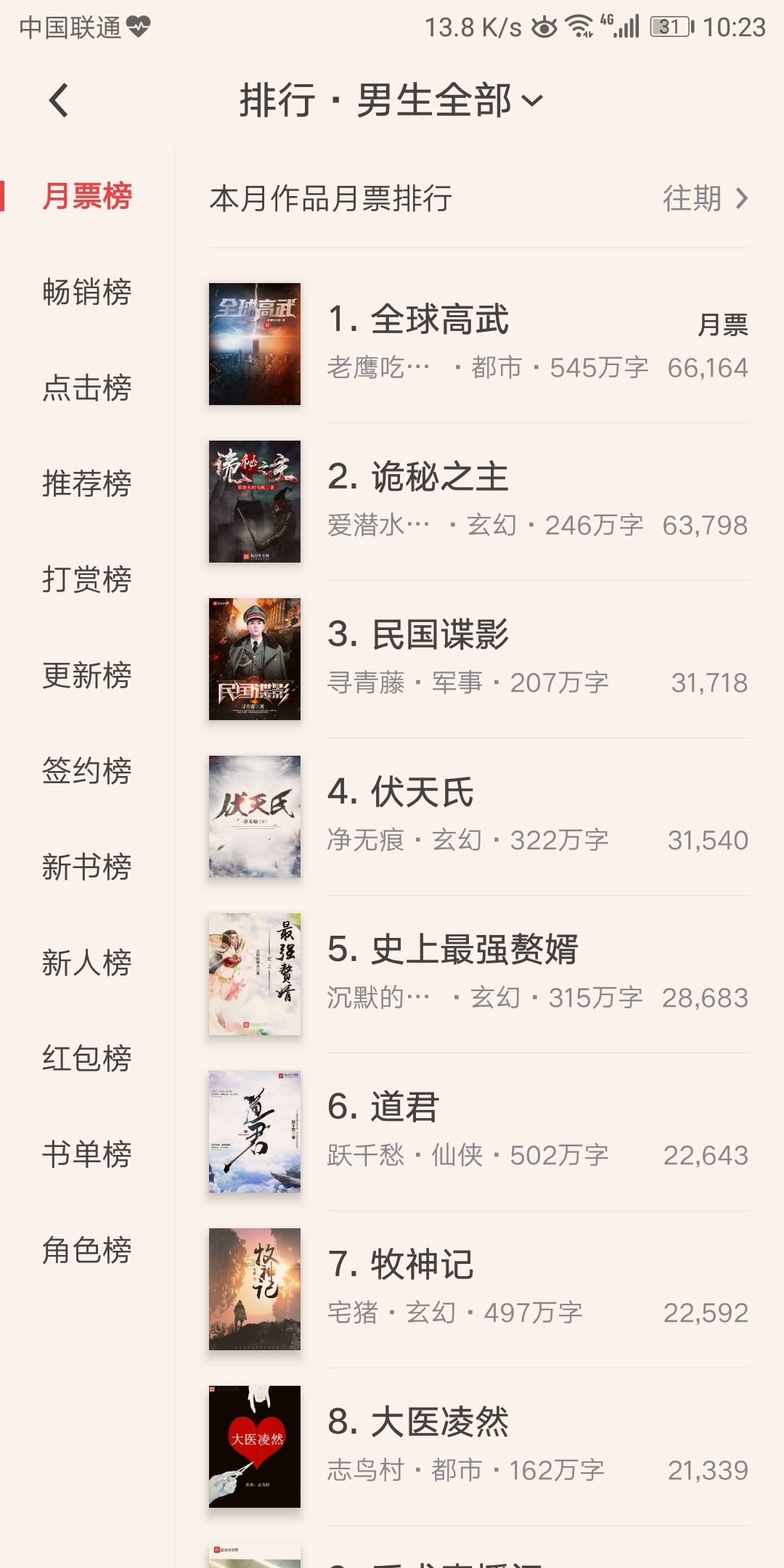Open the 角色榜 tab
This screenshot has height=1568, width=784.
point(87,1250)
